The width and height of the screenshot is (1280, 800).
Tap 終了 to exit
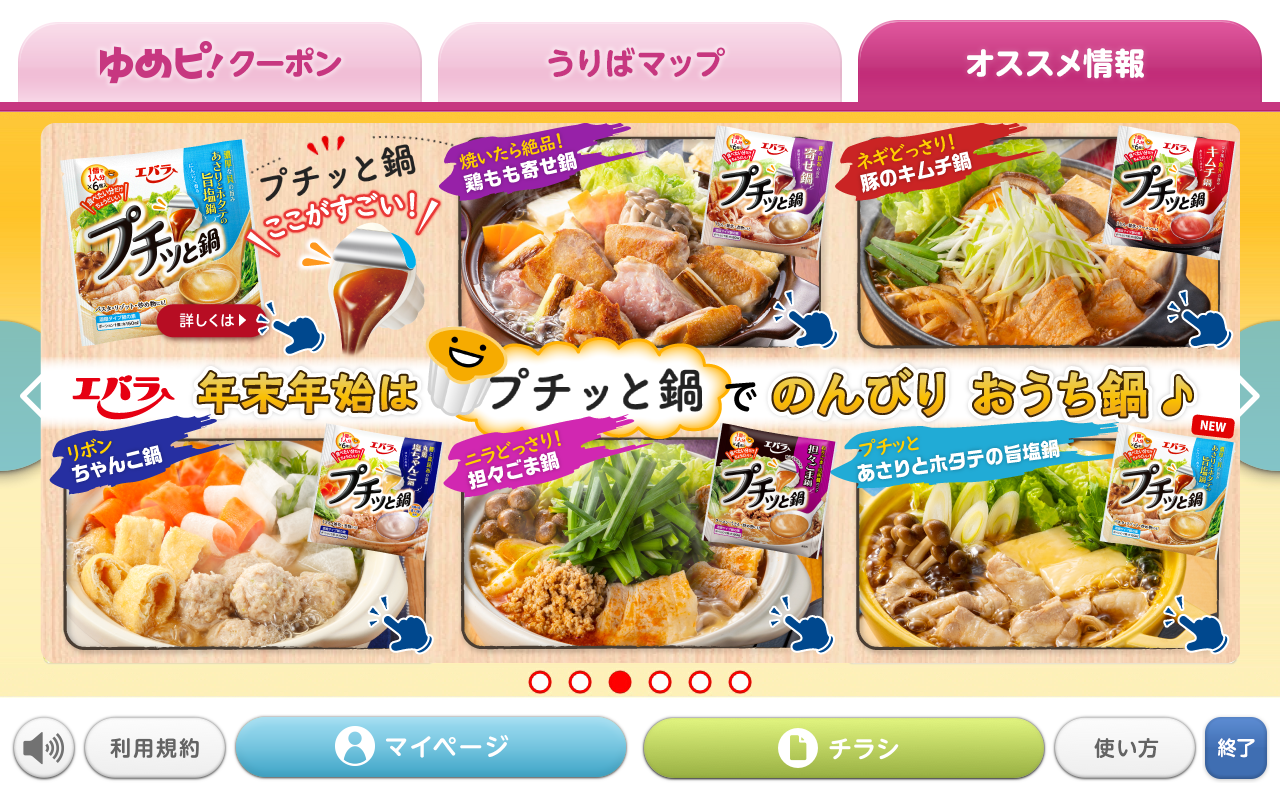pyautogui.click(x=1236, y=747)
